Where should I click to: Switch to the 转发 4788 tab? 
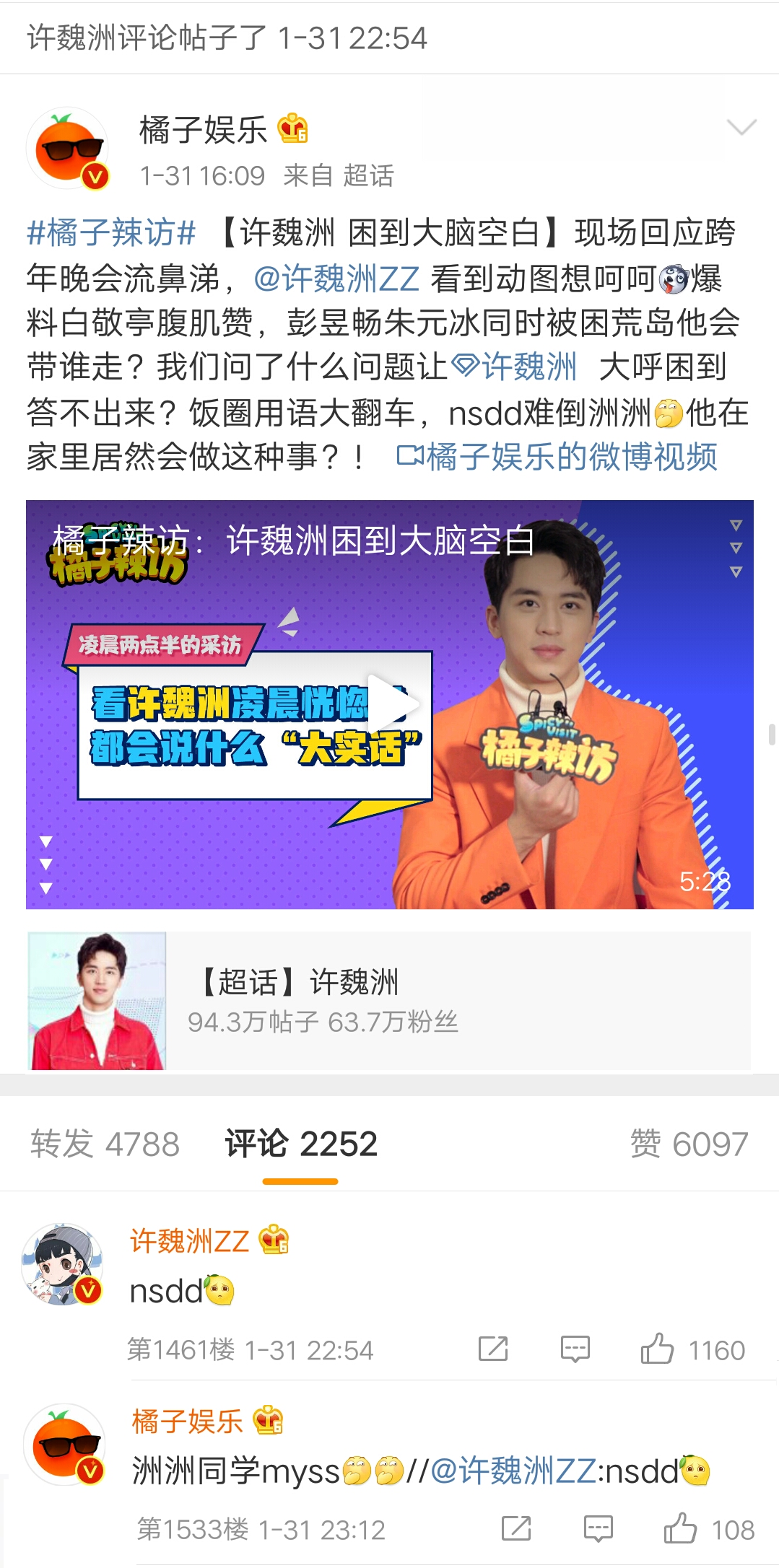coord(105,1144)
